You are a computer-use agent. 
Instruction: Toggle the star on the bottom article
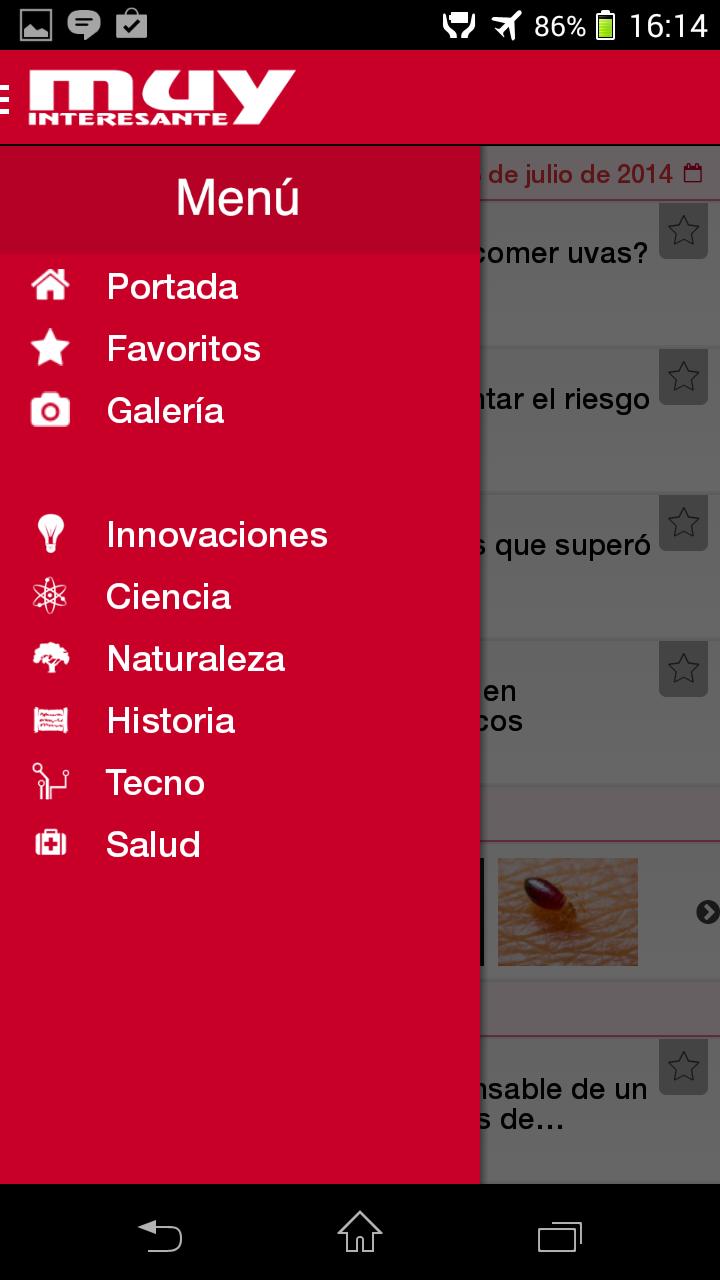point(684,1068)
